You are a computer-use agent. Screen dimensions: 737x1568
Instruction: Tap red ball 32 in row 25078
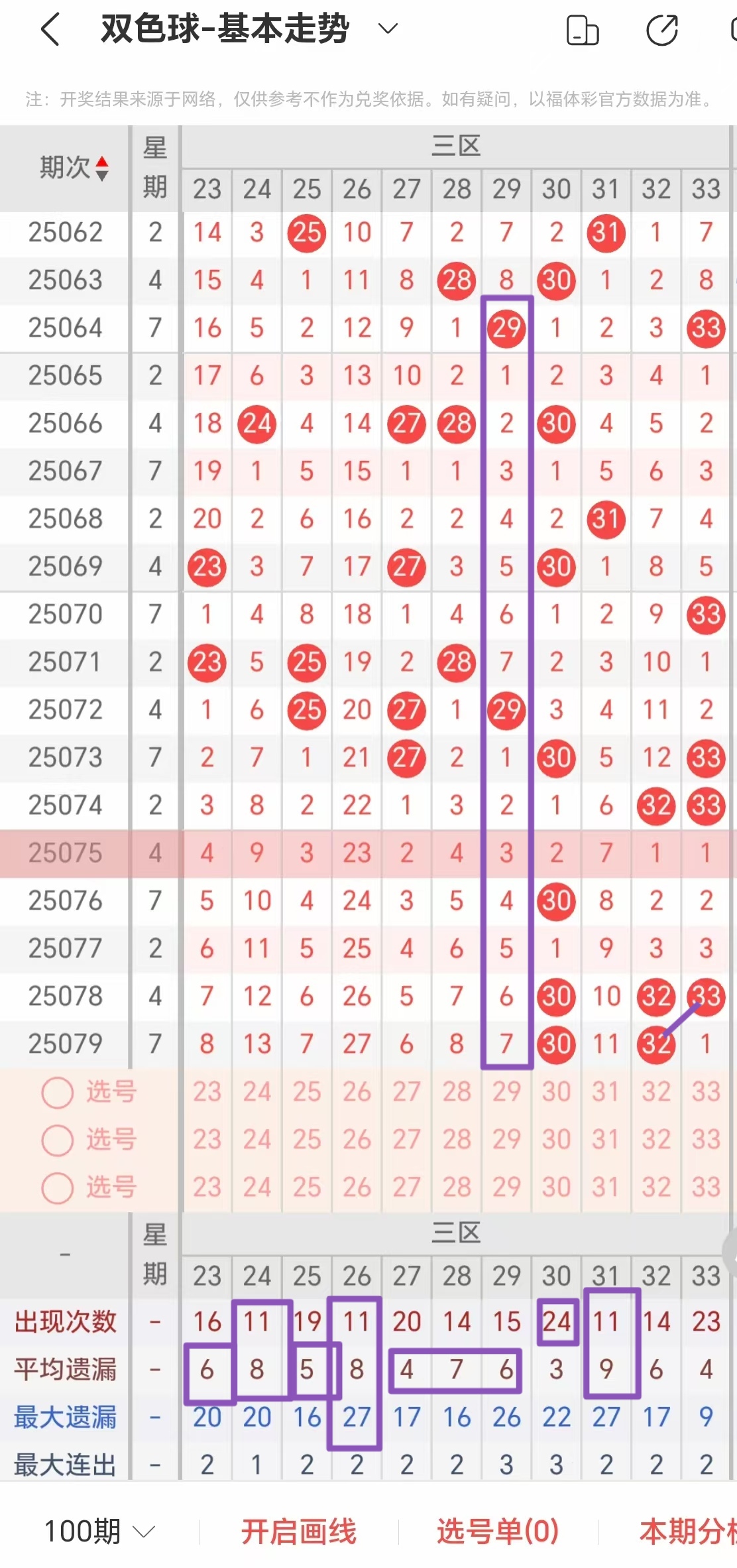tap(655, 996)
